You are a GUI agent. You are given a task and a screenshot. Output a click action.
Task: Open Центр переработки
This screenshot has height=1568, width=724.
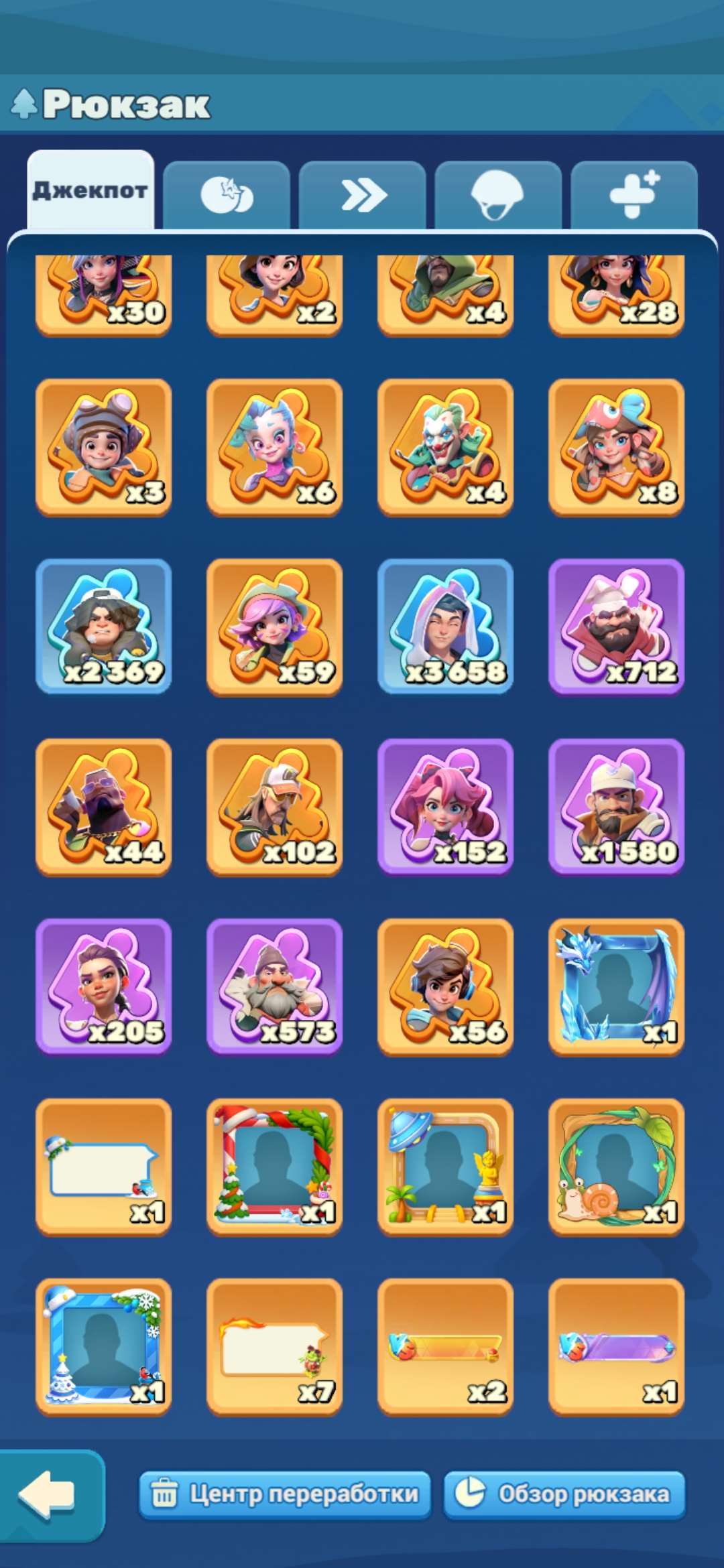click(x=285, y=1494)
